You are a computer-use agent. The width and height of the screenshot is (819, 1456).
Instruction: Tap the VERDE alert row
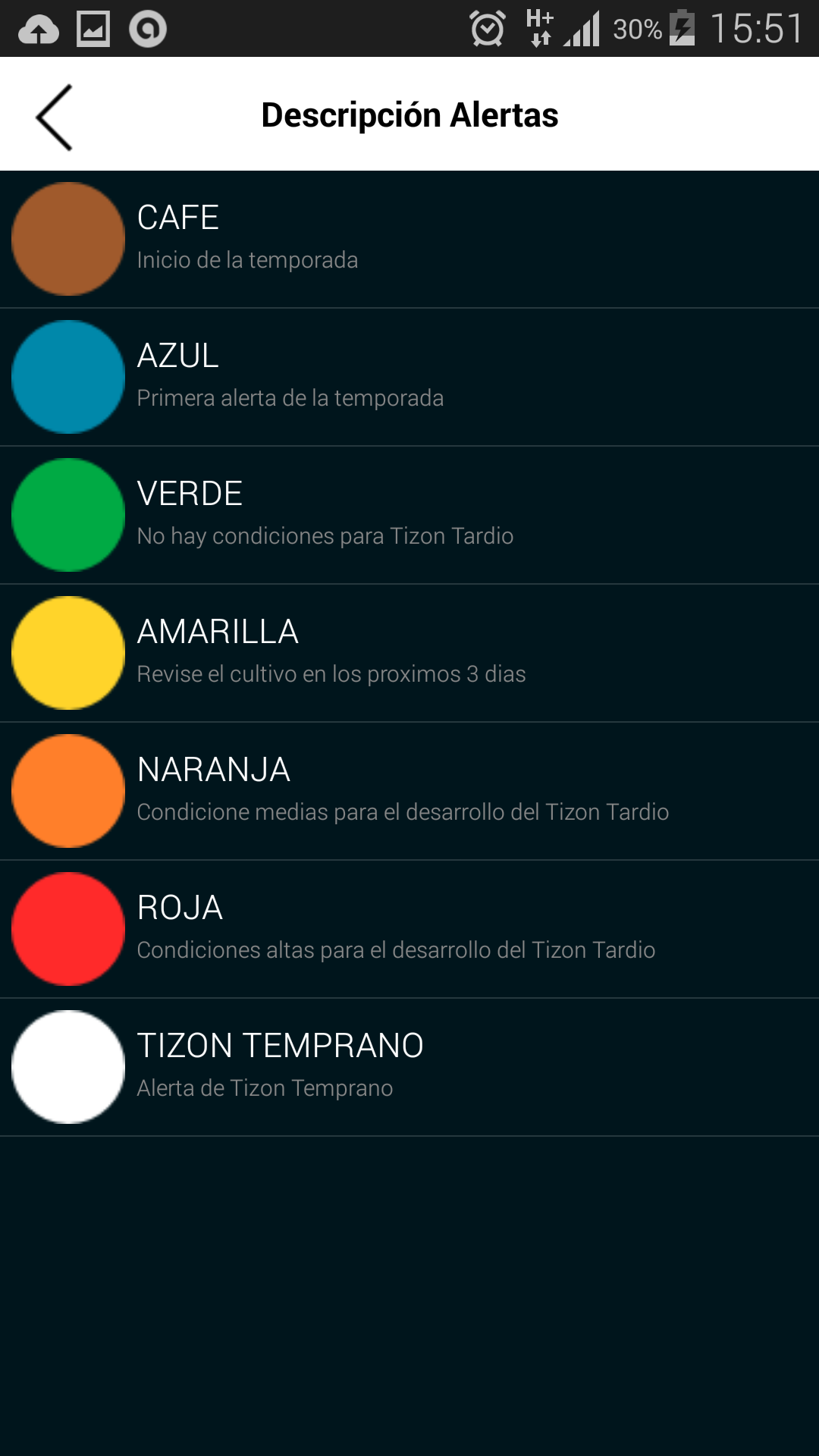(409, 515)
